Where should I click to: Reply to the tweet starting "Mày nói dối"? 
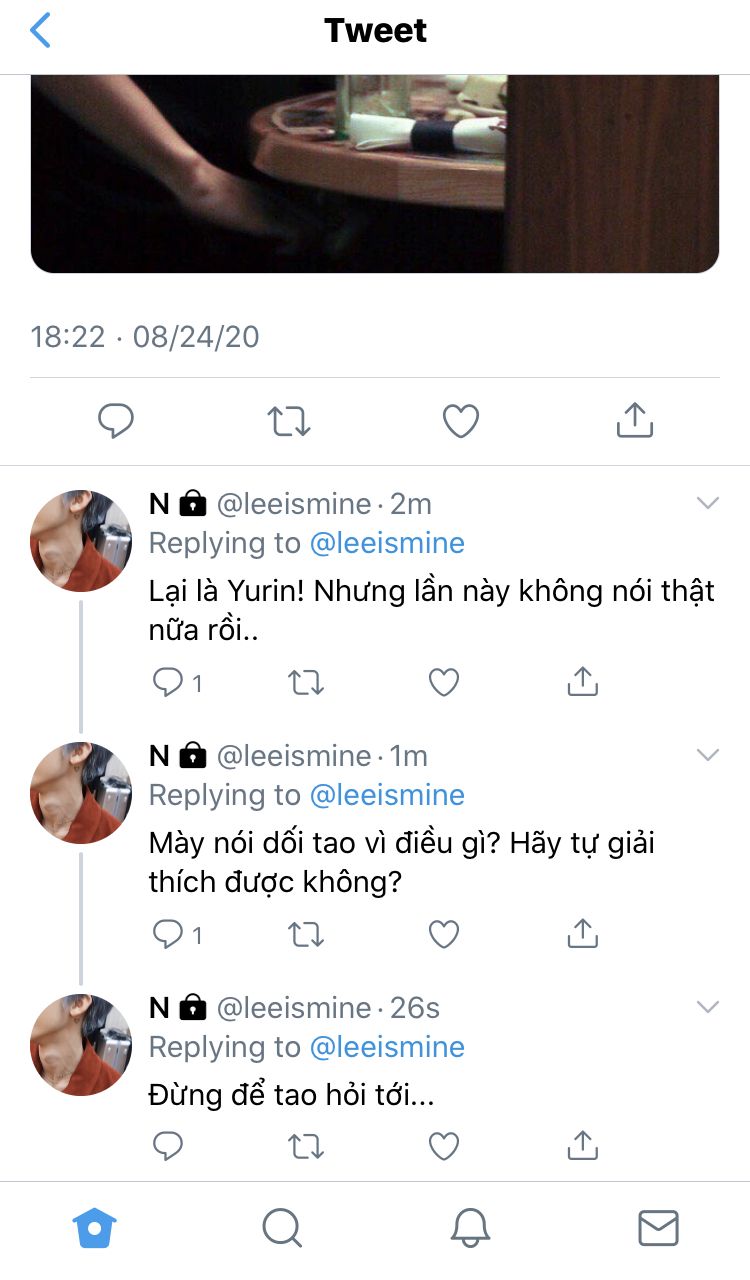point(177,934)
